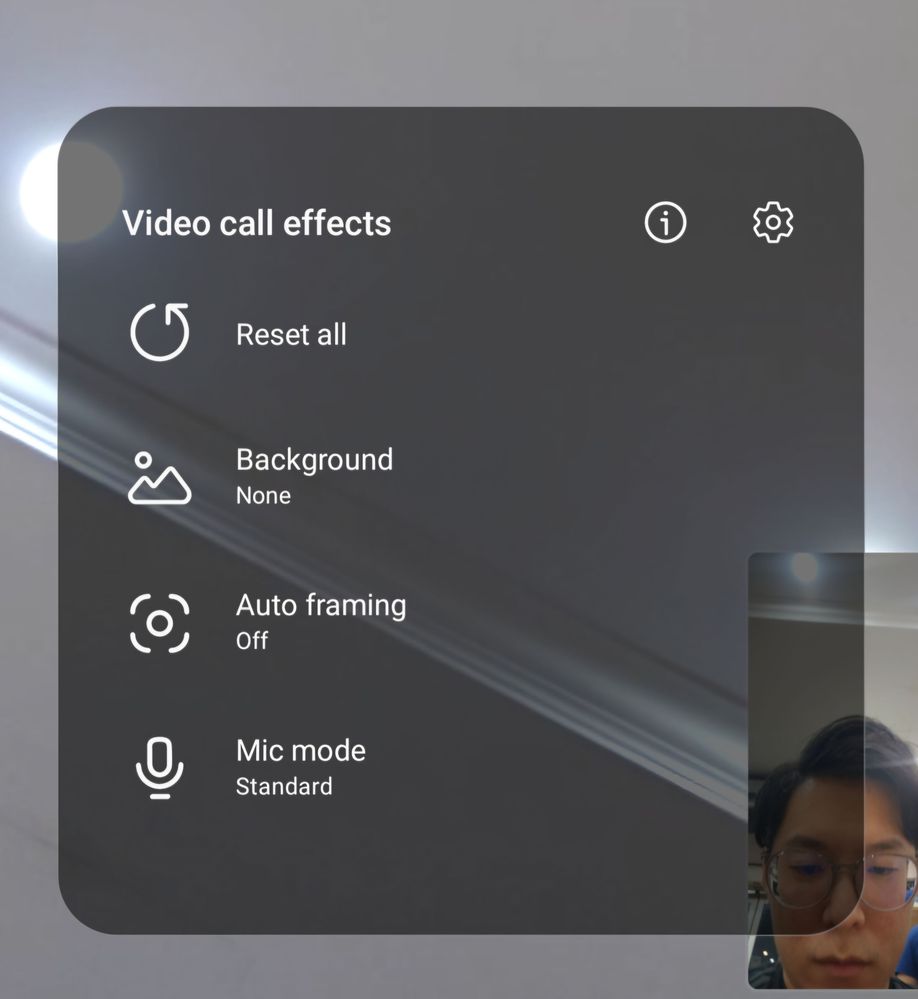Image resolution: width=918 pixels, height=999 pixels.
Task: Change the Mic mode setting
Action: pyautogui.click(x=300, y=767)
